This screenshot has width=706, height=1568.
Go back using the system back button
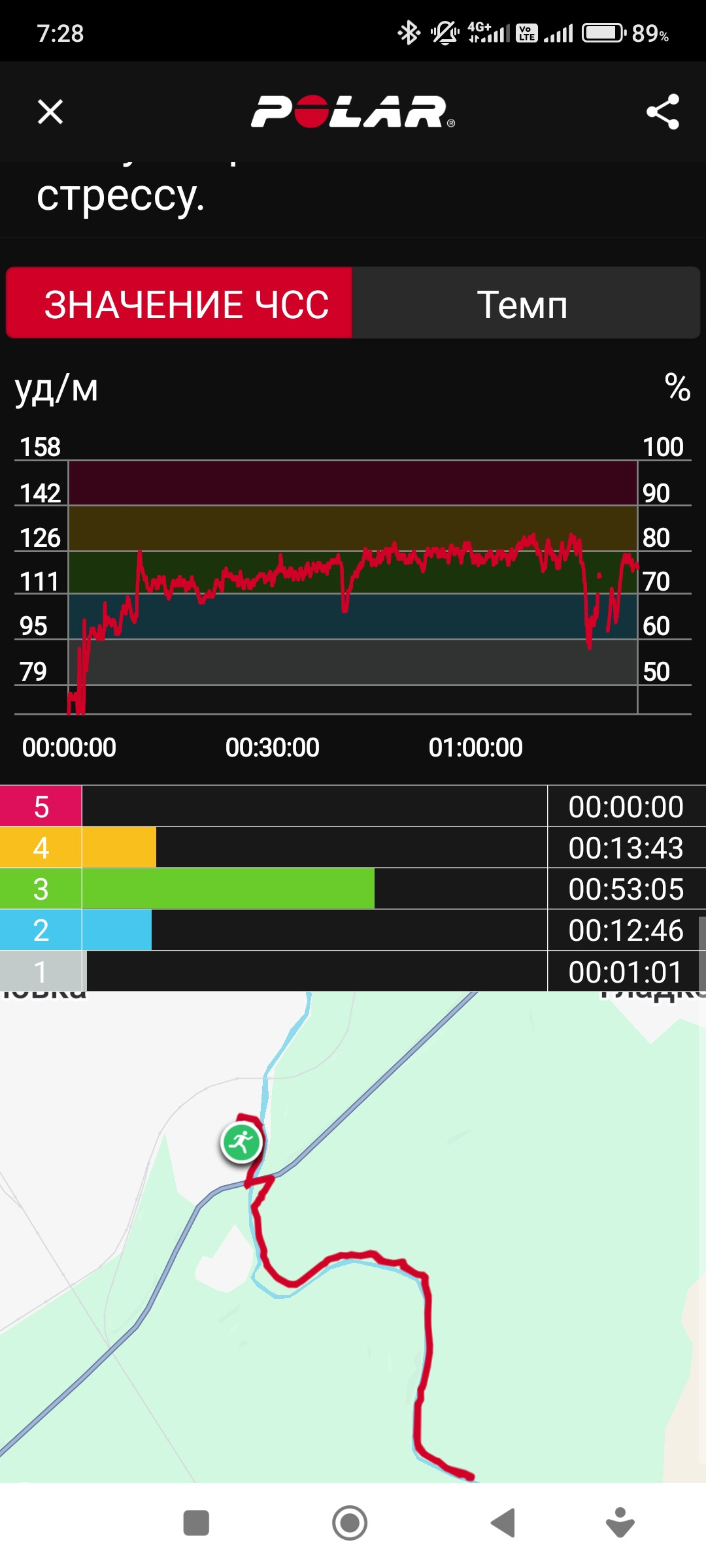tap(503, 1523)
